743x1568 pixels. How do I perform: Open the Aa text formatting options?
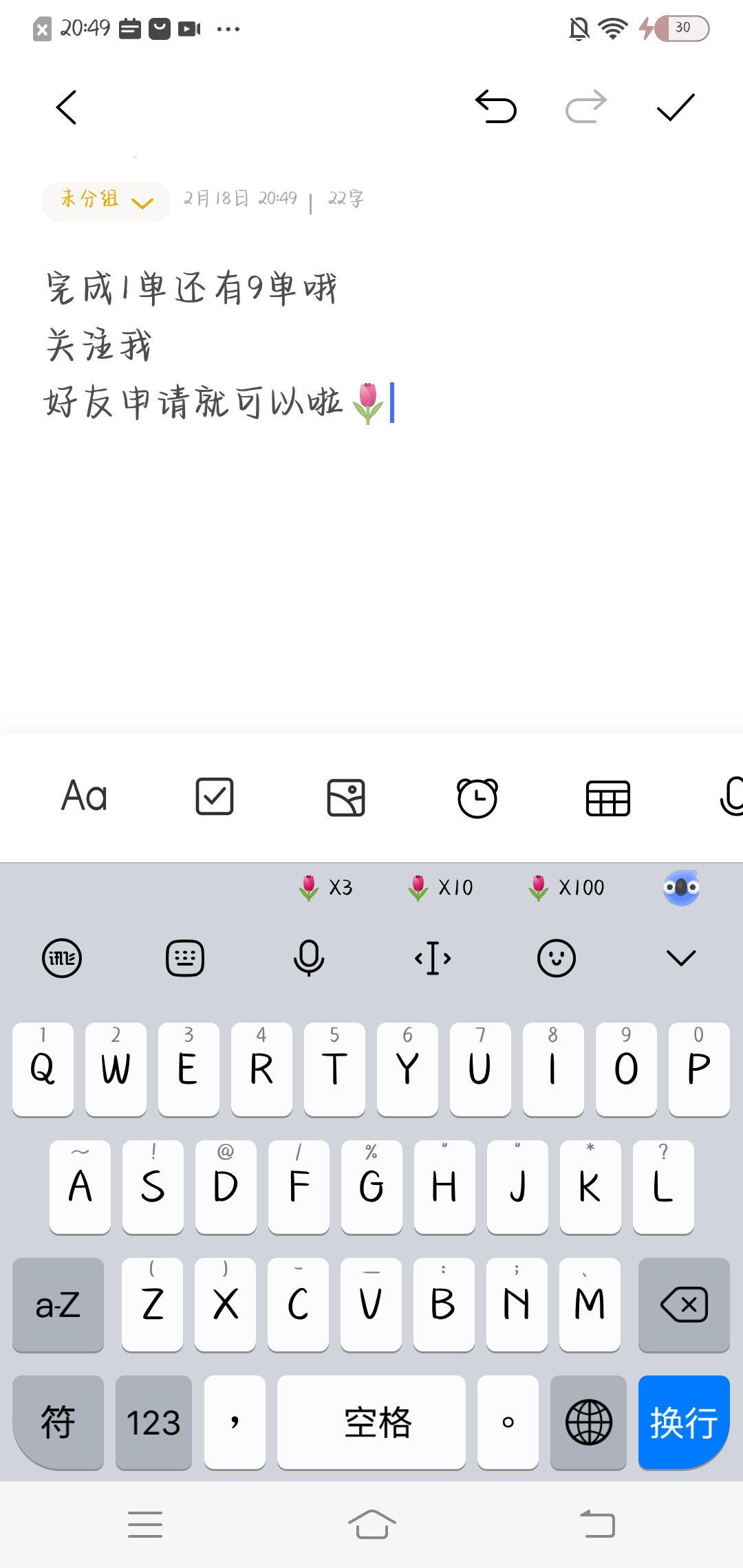point(84,796)
